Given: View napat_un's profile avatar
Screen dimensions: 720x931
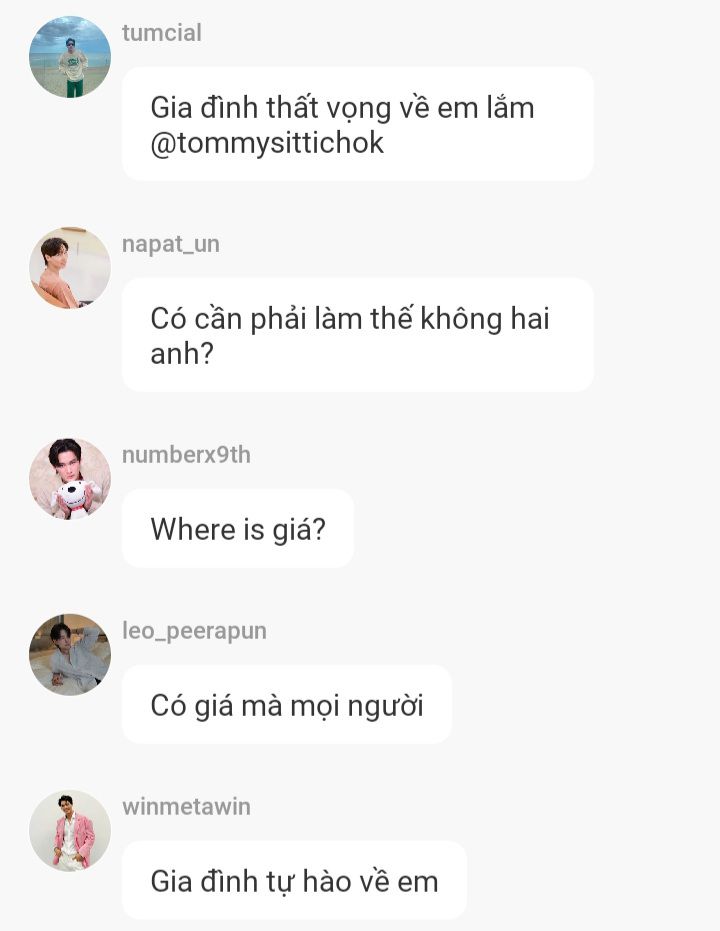Looking at the screenshot, I should tap(70, 268).
